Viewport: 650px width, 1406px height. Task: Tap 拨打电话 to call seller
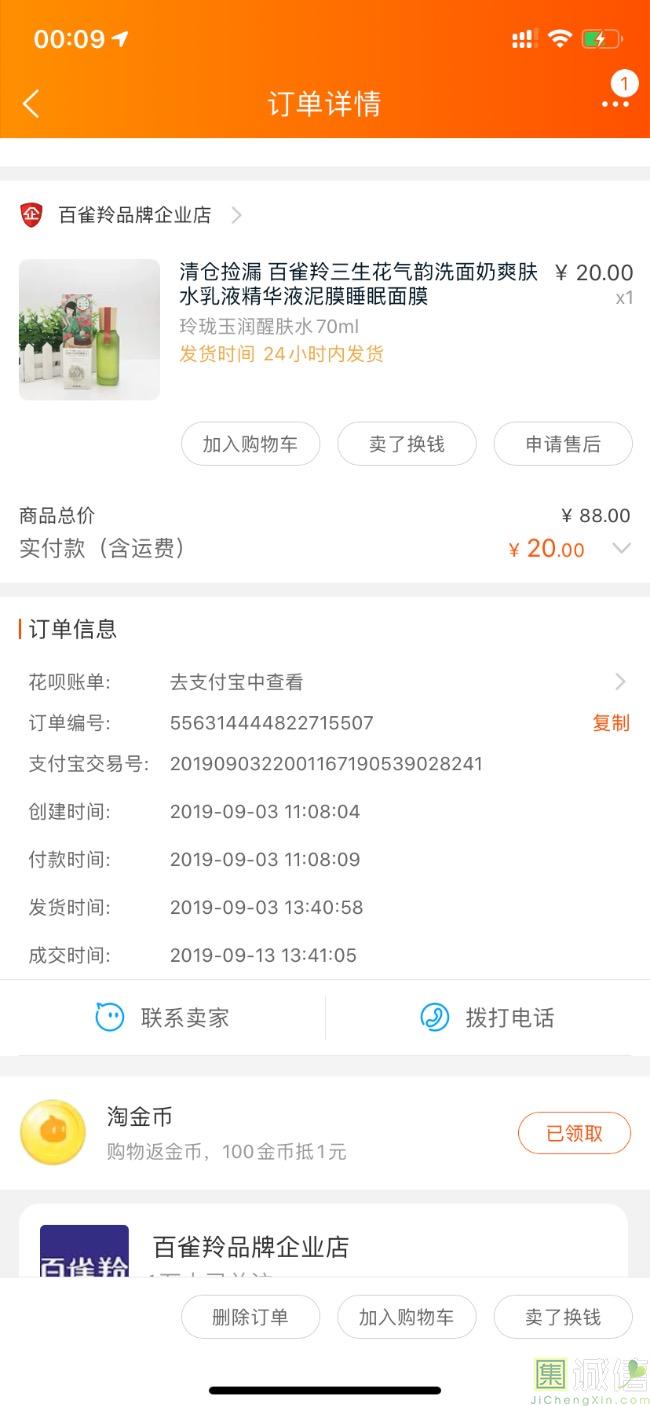coord(488,1018)
